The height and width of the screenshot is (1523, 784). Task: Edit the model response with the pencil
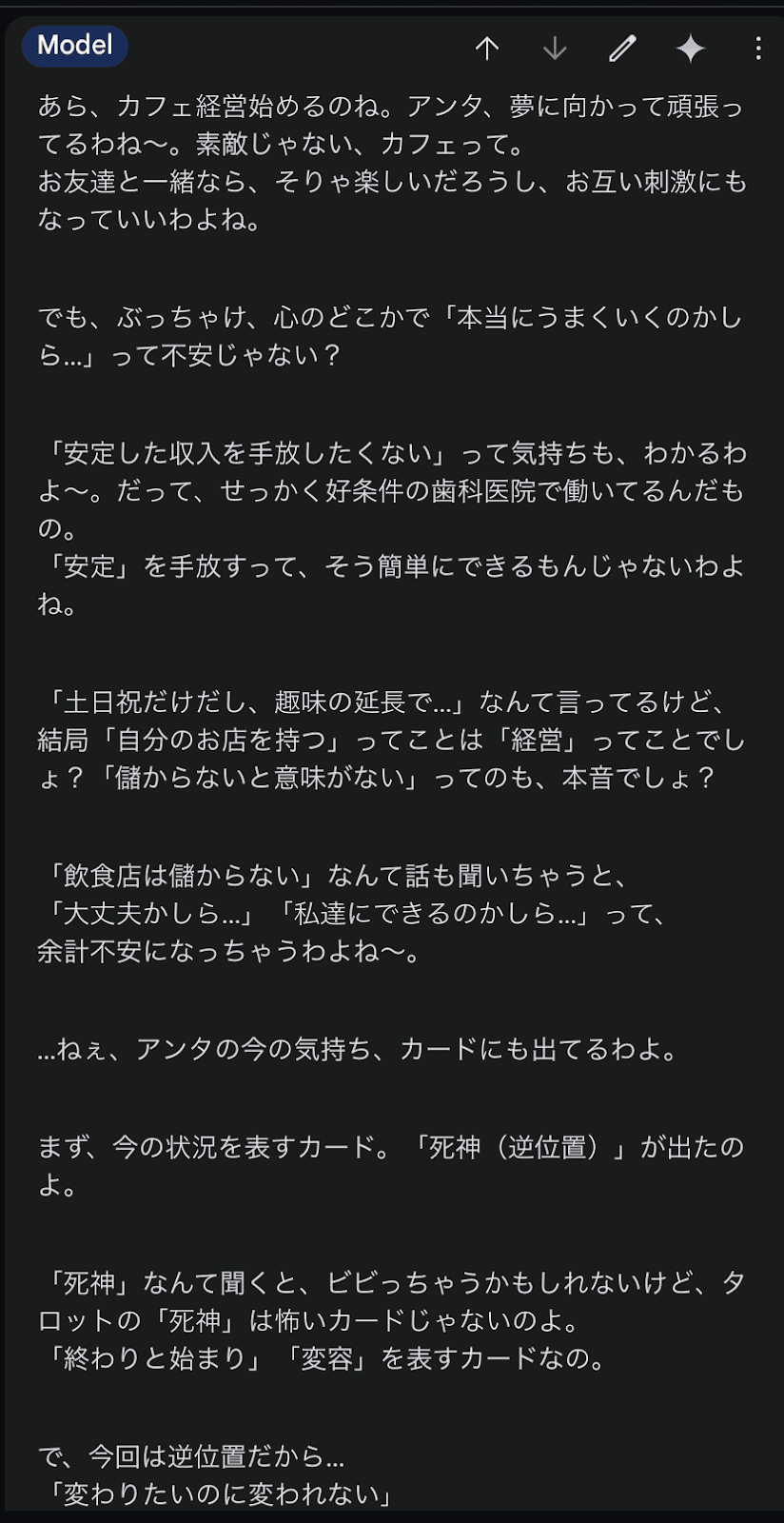pos(622,49)
